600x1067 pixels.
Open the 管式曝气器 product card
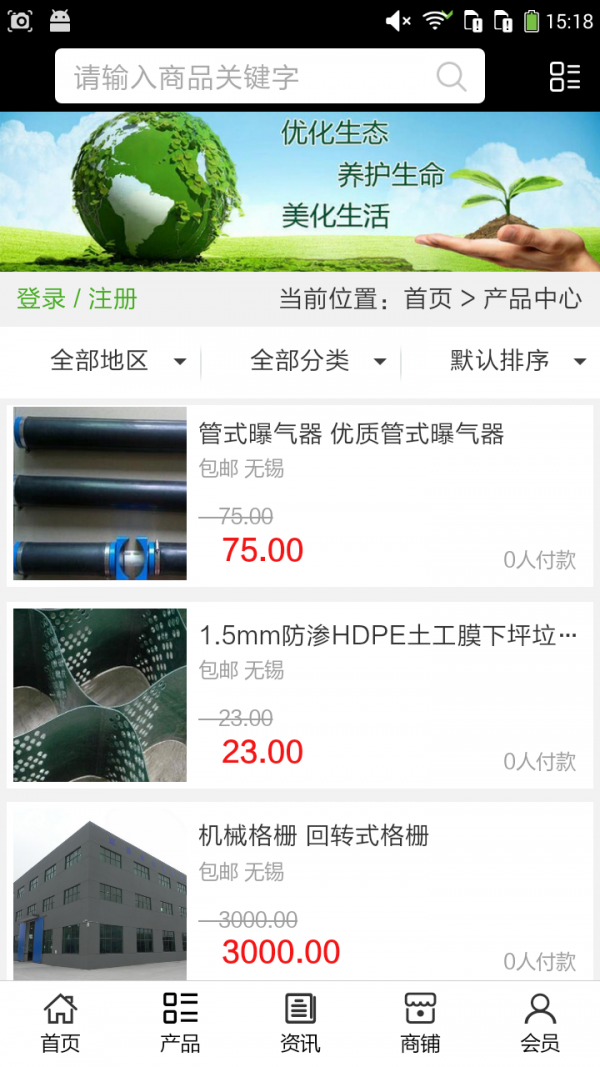click(x=300, y=494)
